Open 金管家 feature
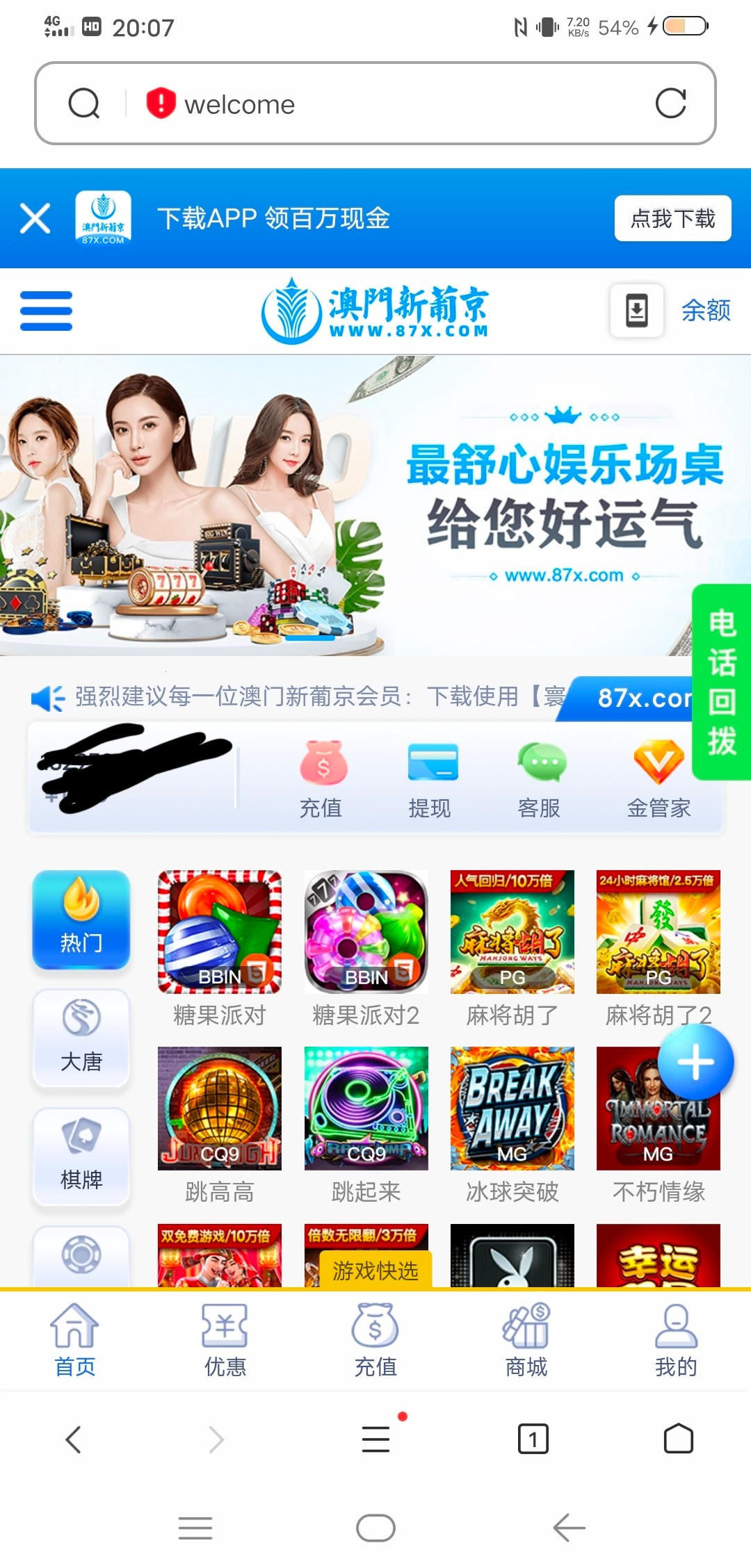The width and height of the screenshot is (751, 1568). click(x=658, y=778)
